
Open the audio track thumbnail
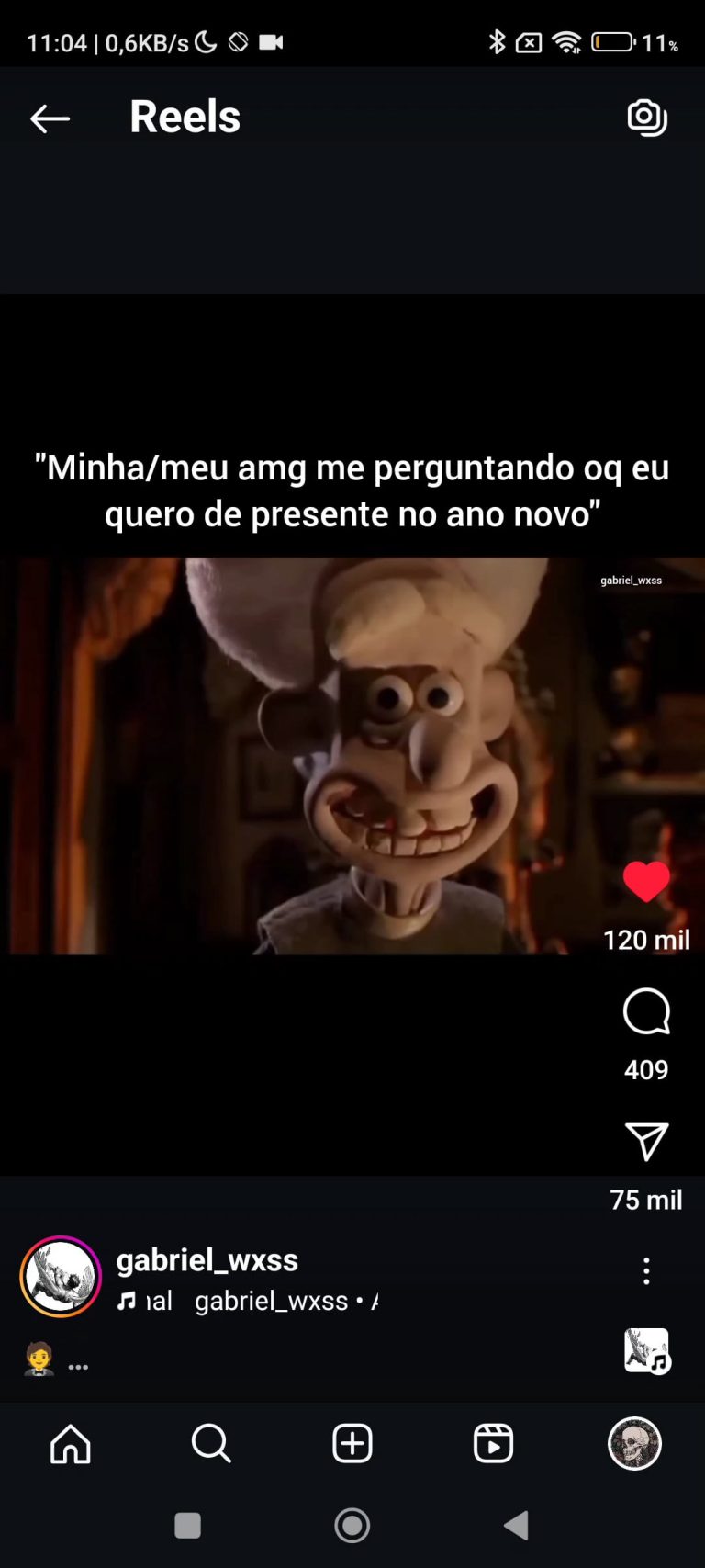[x=646, y=1350]
